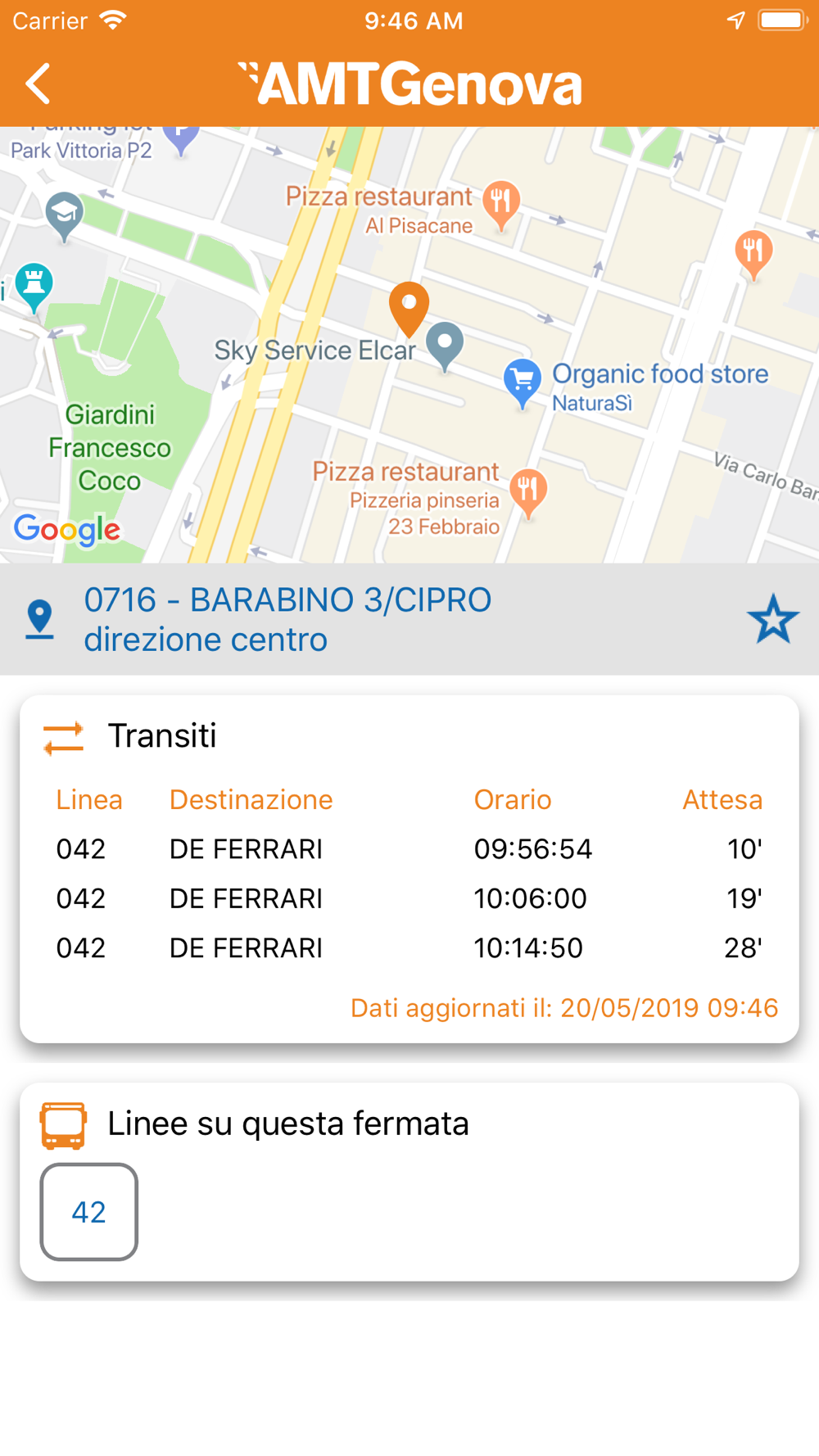Open the Pizzeria pinseria 23 Febbraio marker

click(528, 493)
